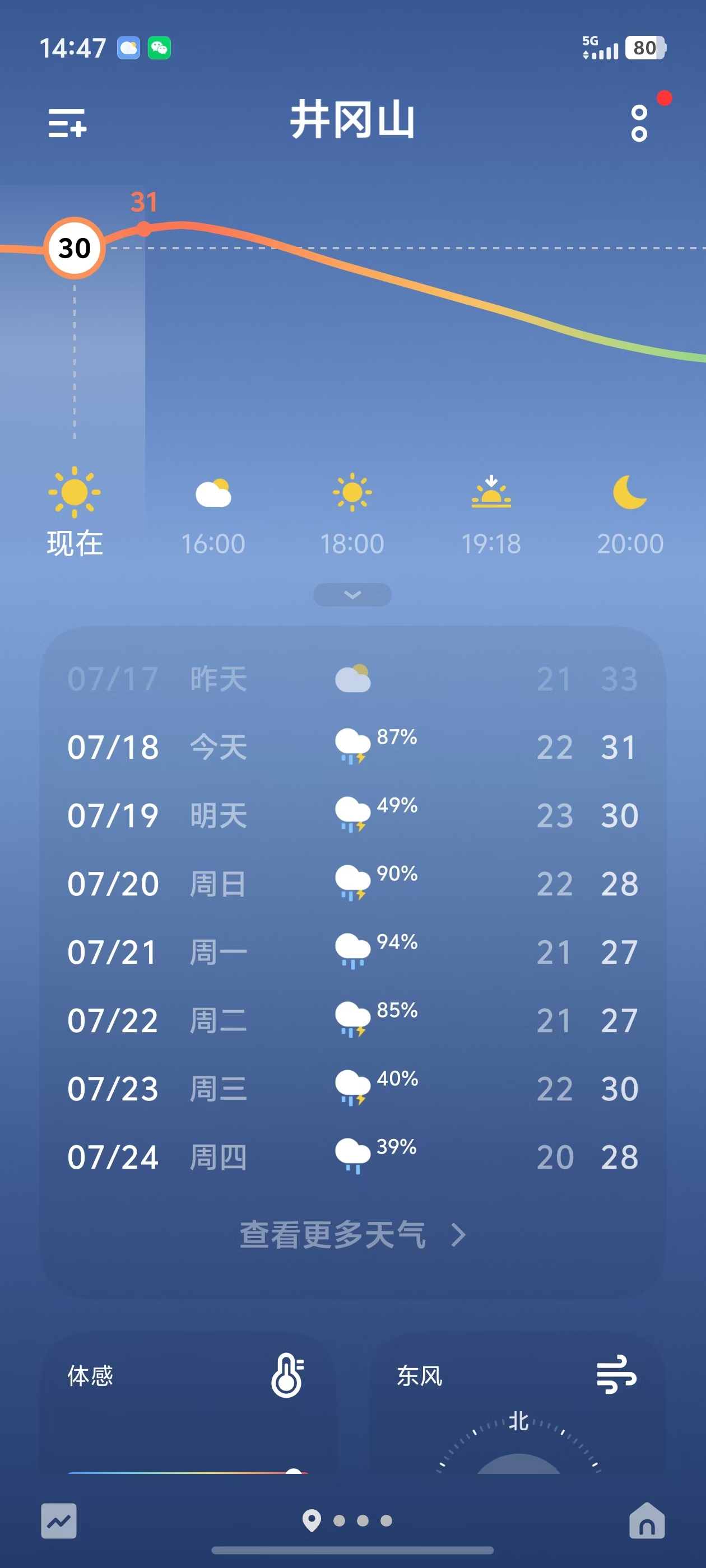The image size is (706, 1568).
Task: Expand the hourly forecast chevron
Action: (352, 595)
